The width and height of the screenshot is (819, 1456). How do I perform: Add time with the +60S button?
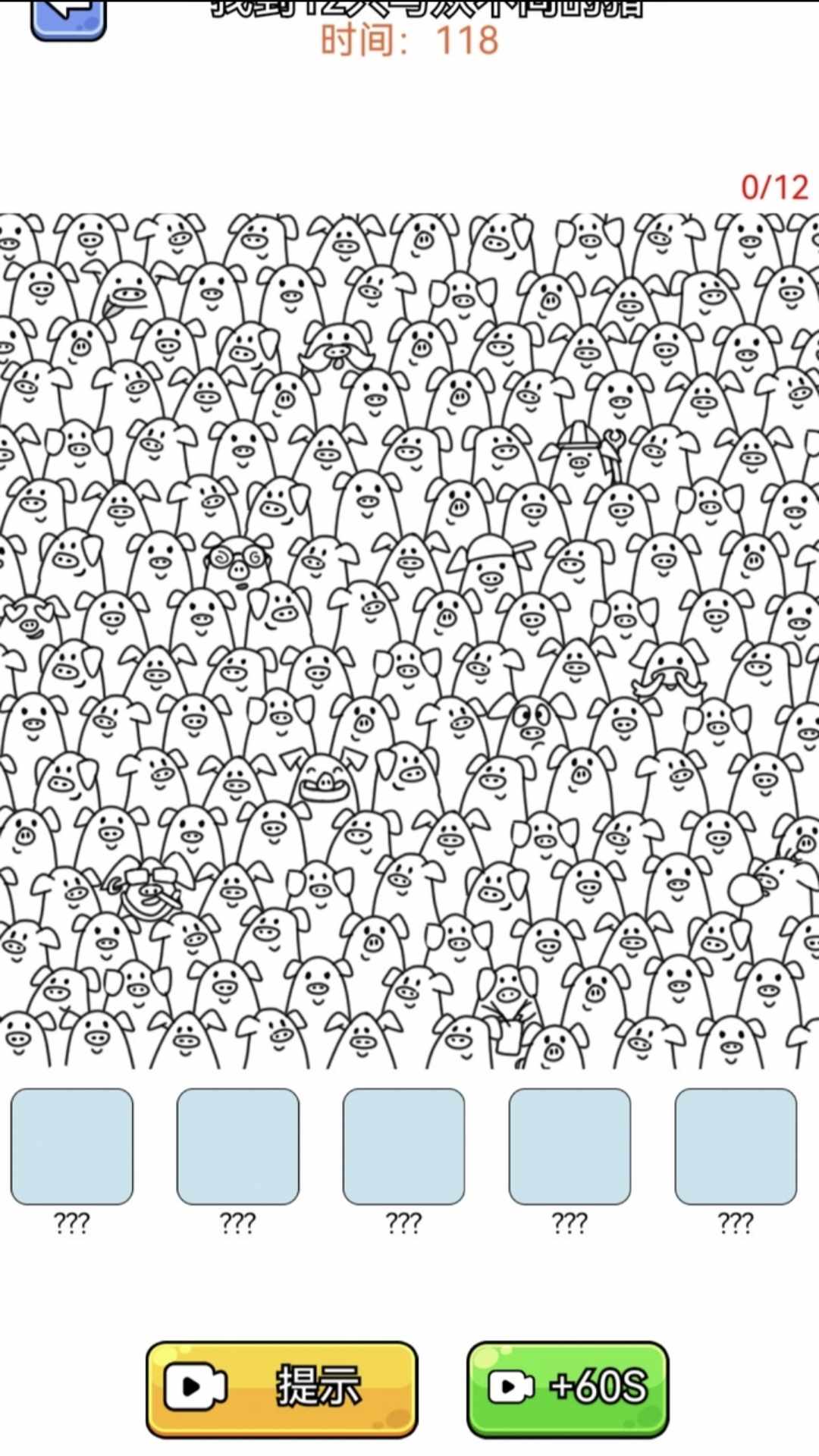point(567,1389)
